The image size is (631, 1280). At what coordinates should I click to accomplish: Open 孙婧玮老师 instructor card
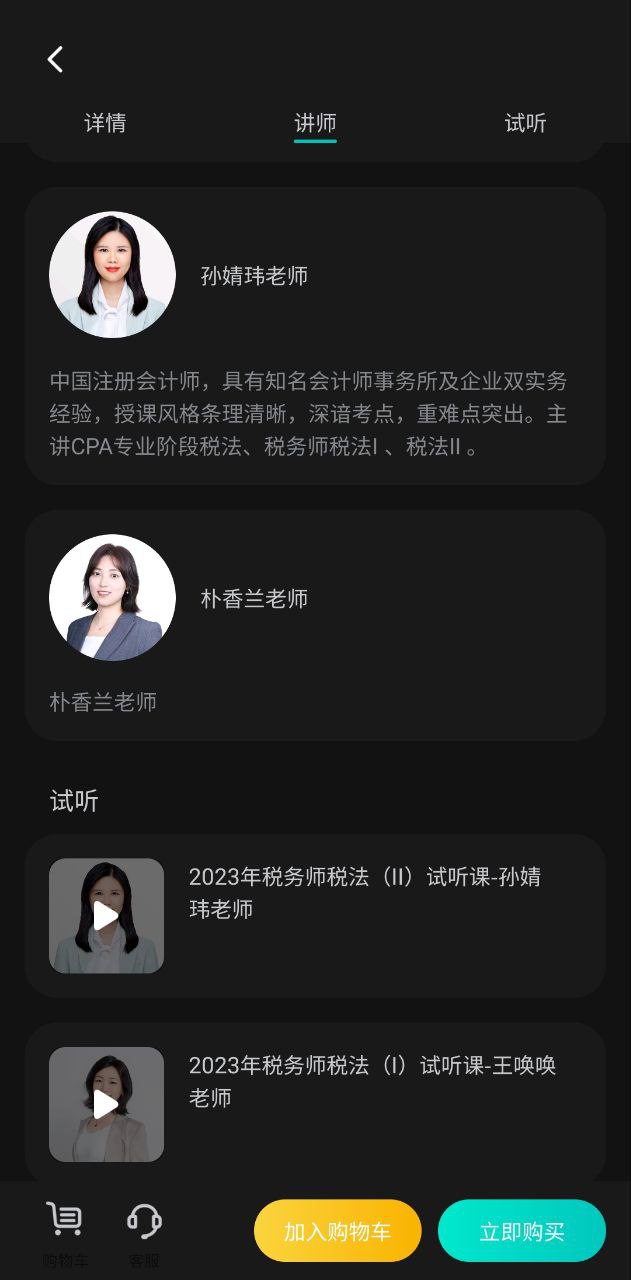(315, 335)
